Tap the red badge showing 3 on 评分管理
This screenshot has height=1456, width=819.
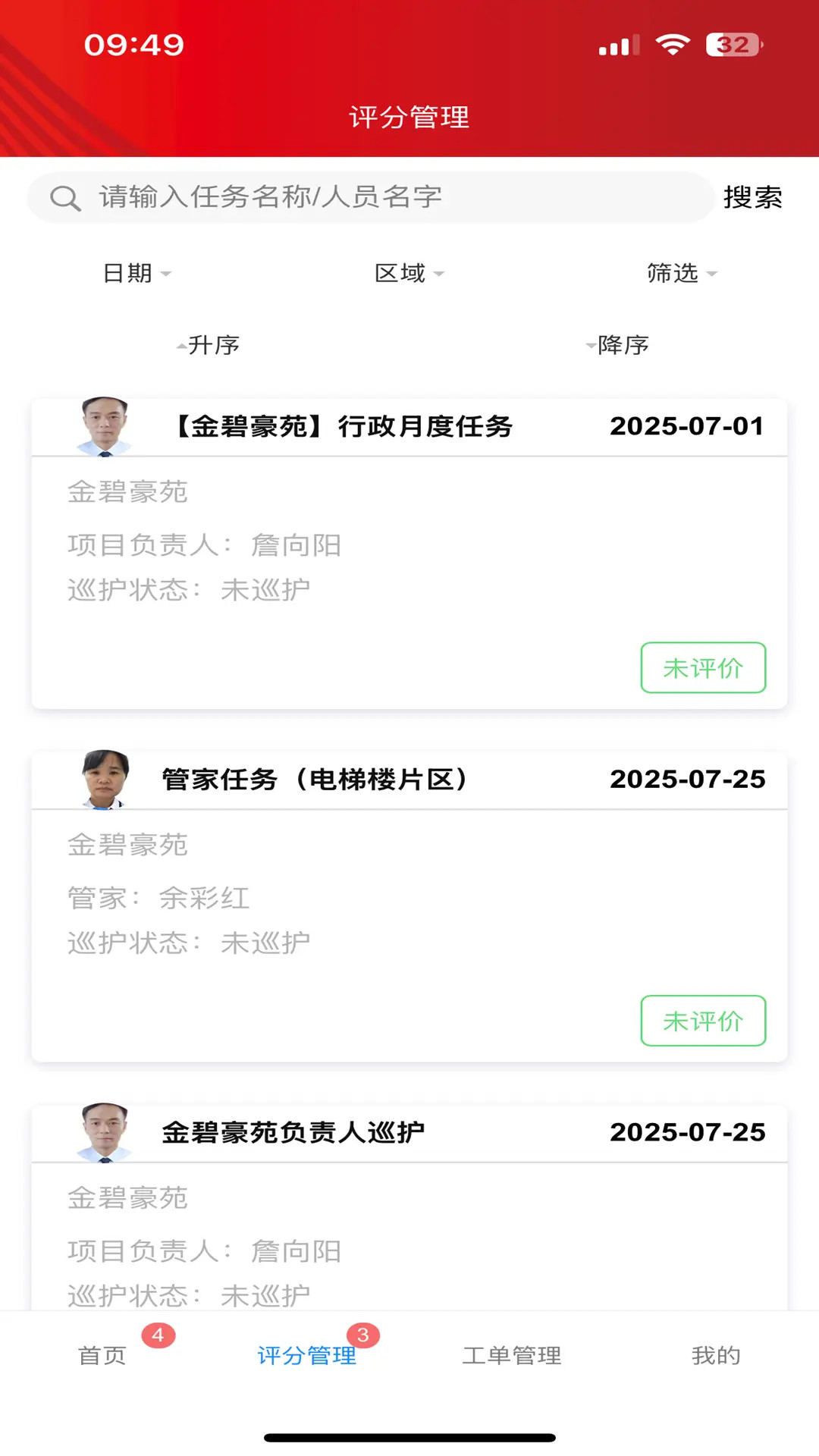pyautogui.click(x=362, y=1329)
